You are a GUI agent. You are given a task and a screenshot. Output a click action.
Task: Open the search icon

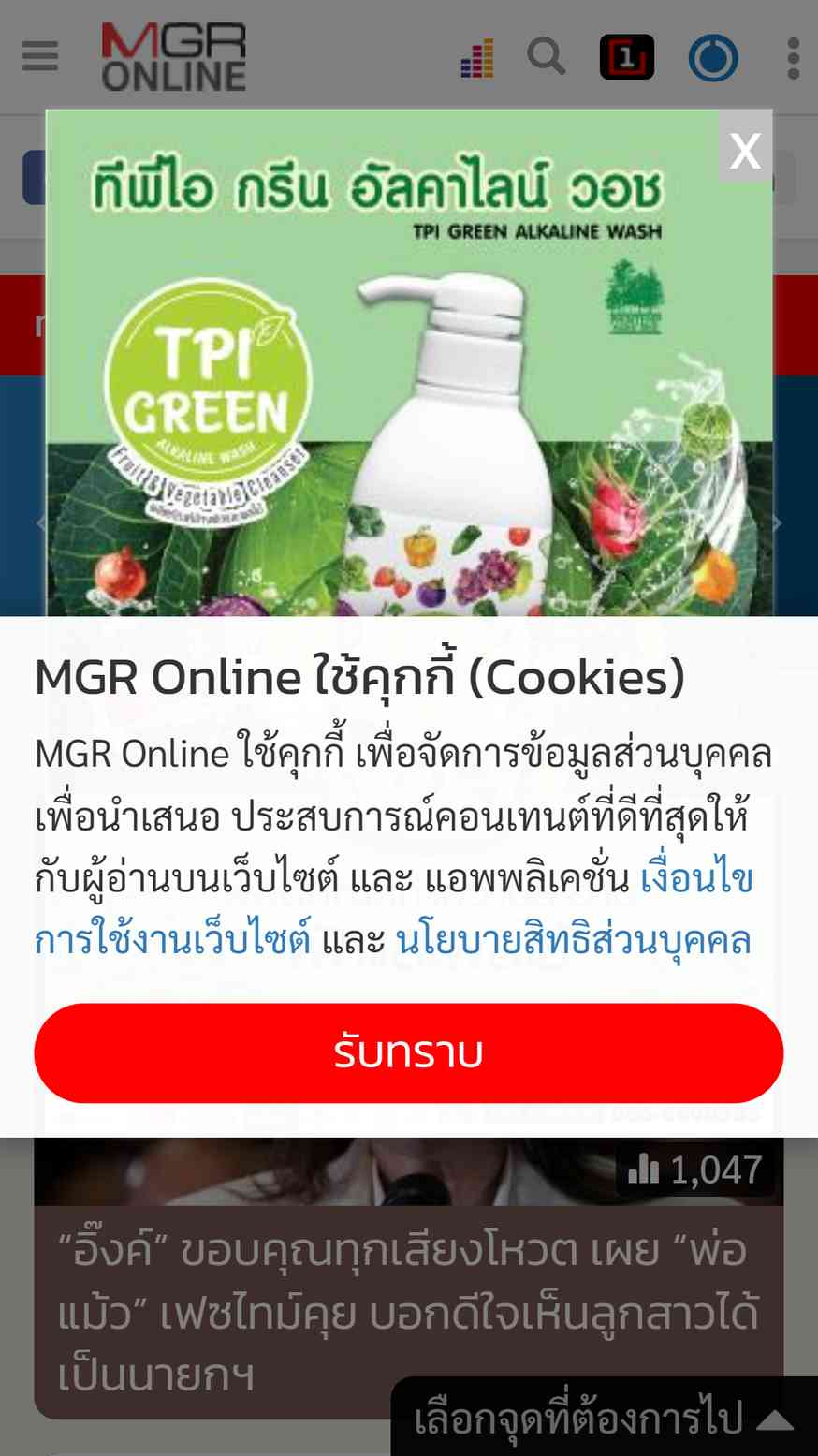(x=546, y=57)
